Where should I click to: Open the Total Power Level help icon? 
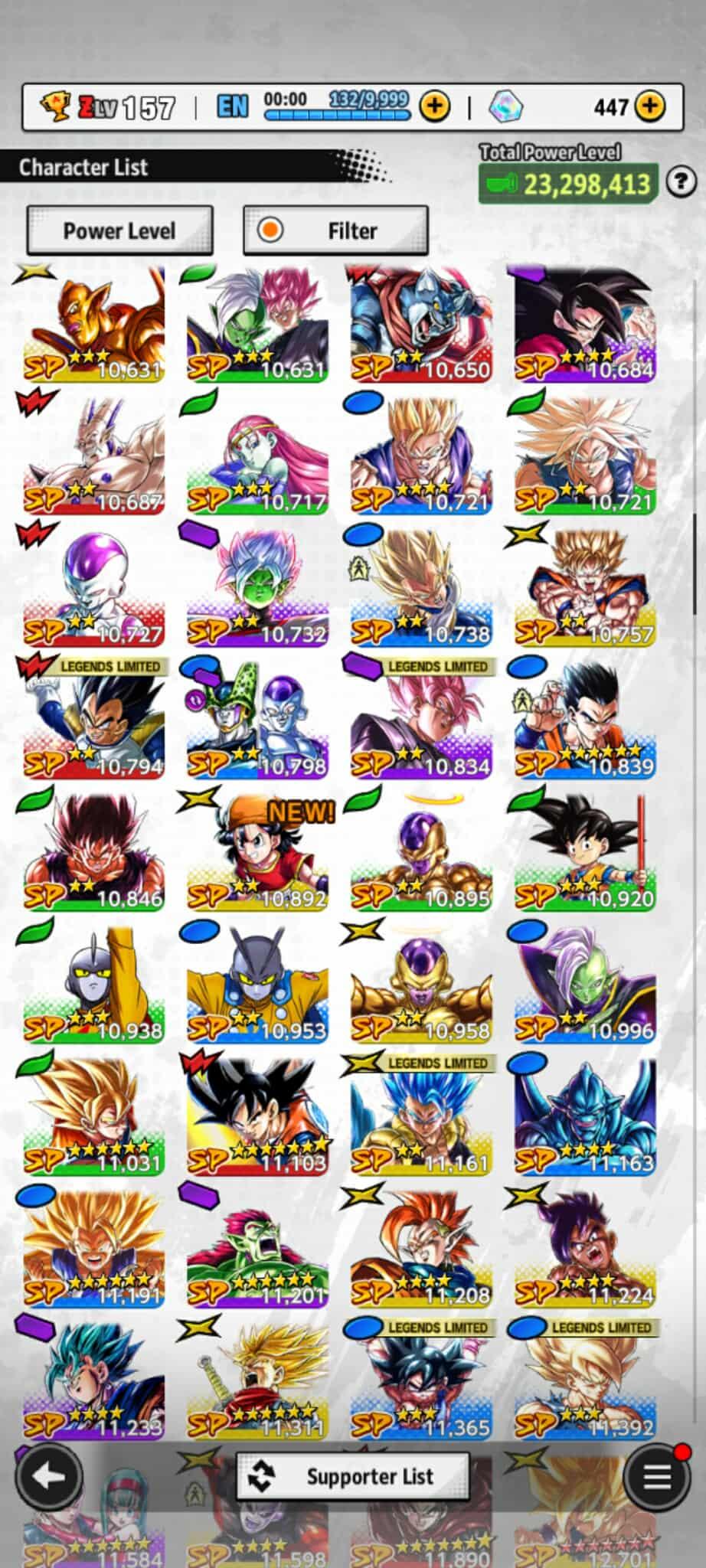(681, 182)
